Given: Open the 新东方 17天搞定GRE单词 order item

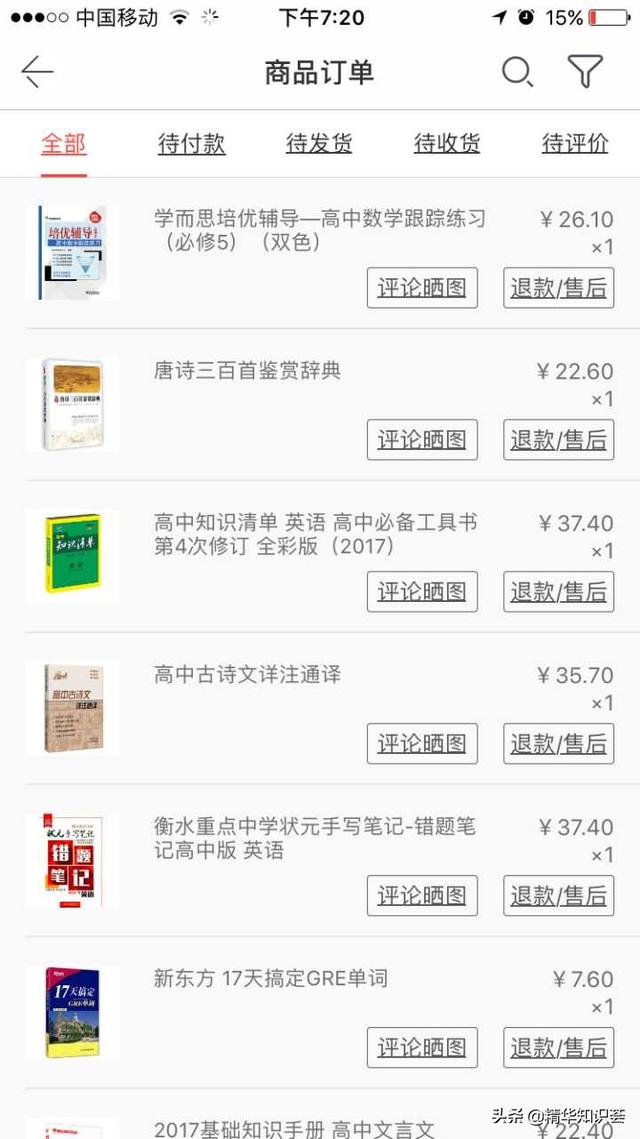Looking at the screenshot, I should [x=270, y=979].
